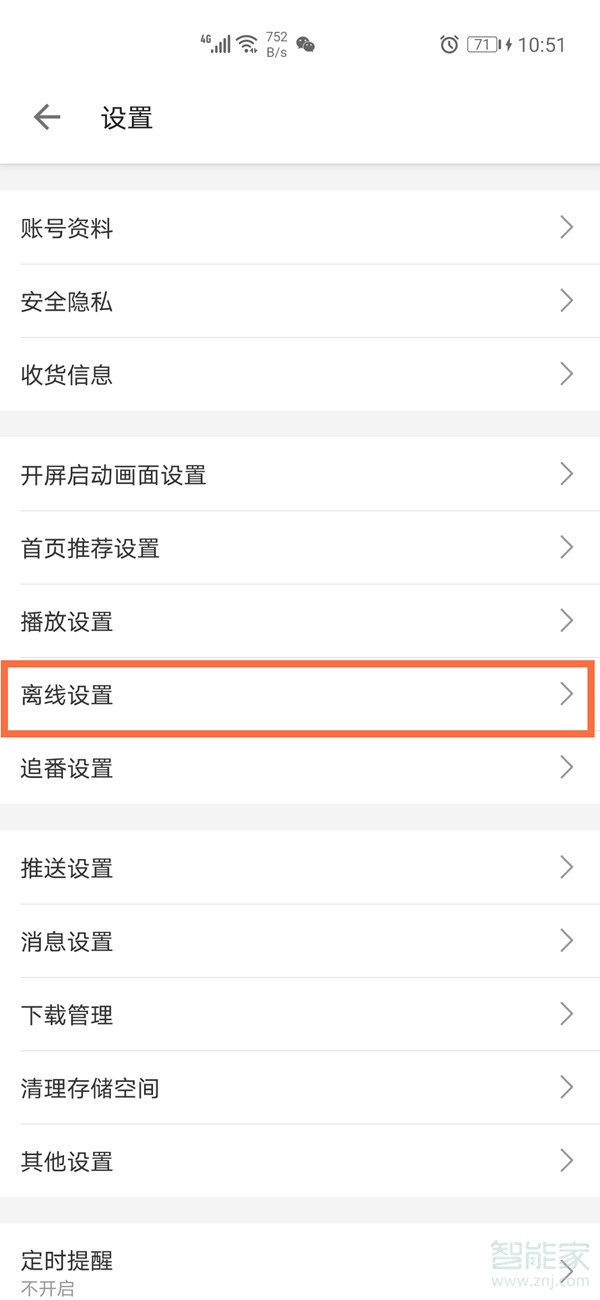The height and width of the screenshot is (1300, 600).
Task: Open 消息设置
Action: click(x=300, y=941)
